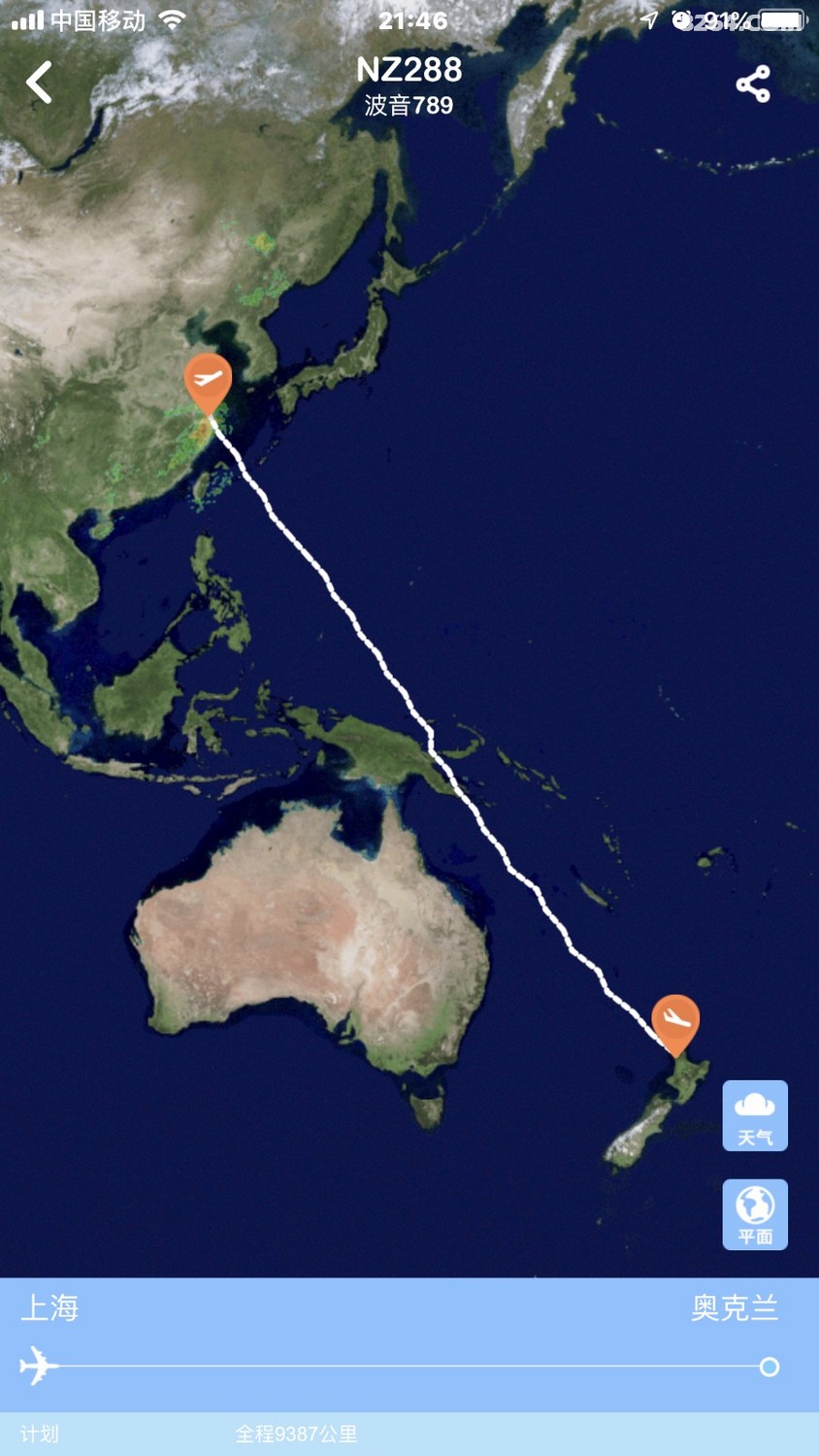The height and width of the screenshot is (1456, 819).
Task: Tap the Shanghai departure pin on the map
Action: [x=208, y=381]
